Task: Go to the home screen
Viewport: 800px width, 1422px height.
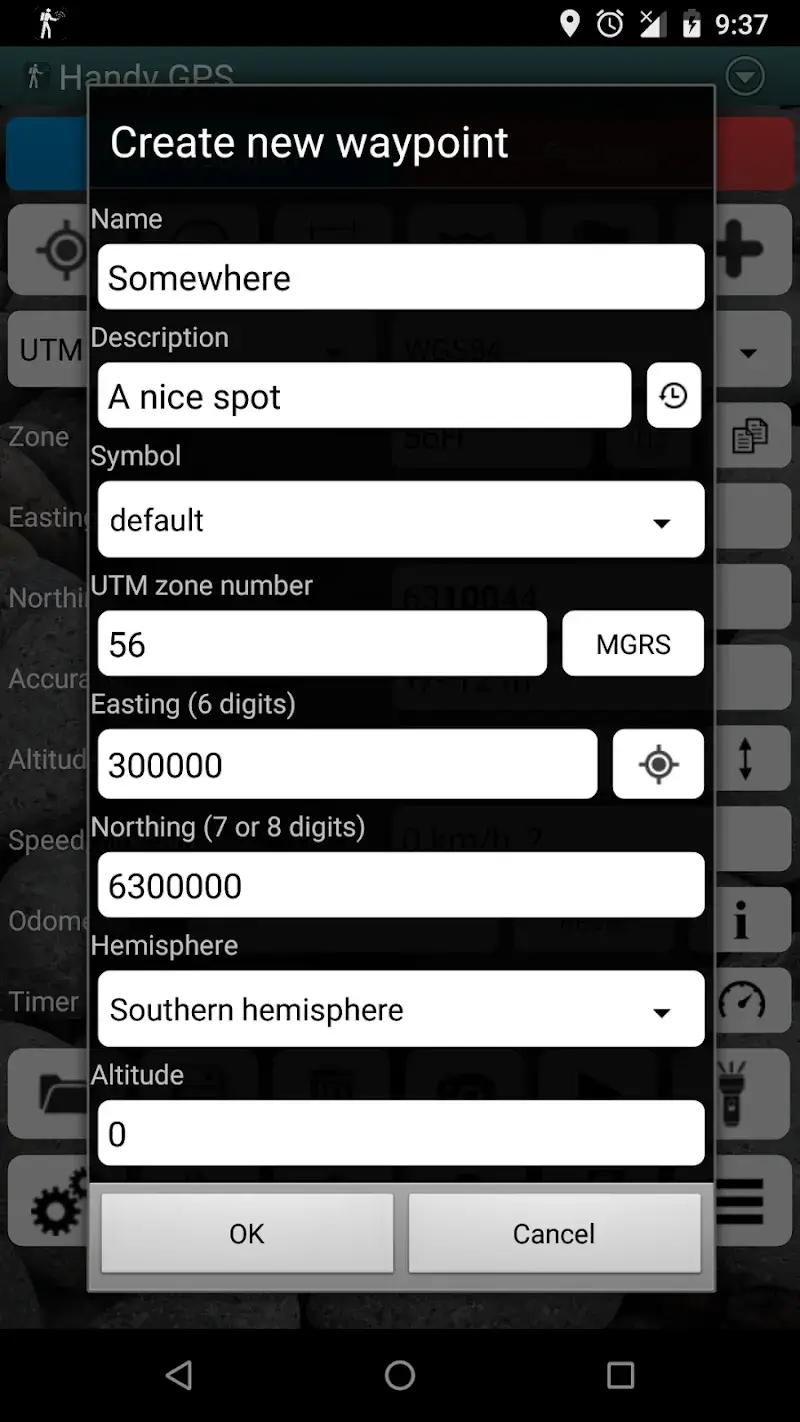Action: click(400, 1376)
